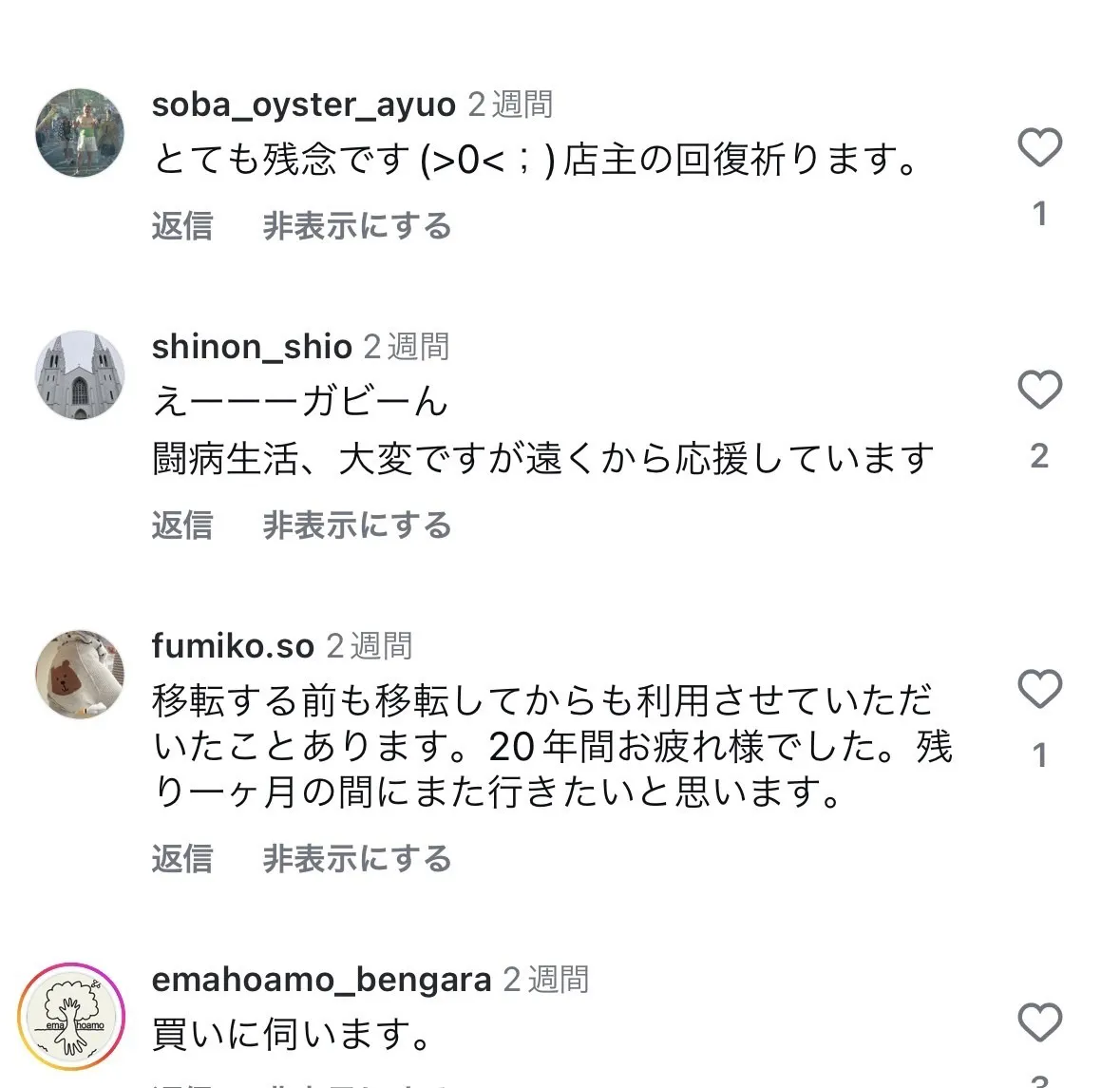Open the soba_oyster_ayuo username link

pos(304,105)
